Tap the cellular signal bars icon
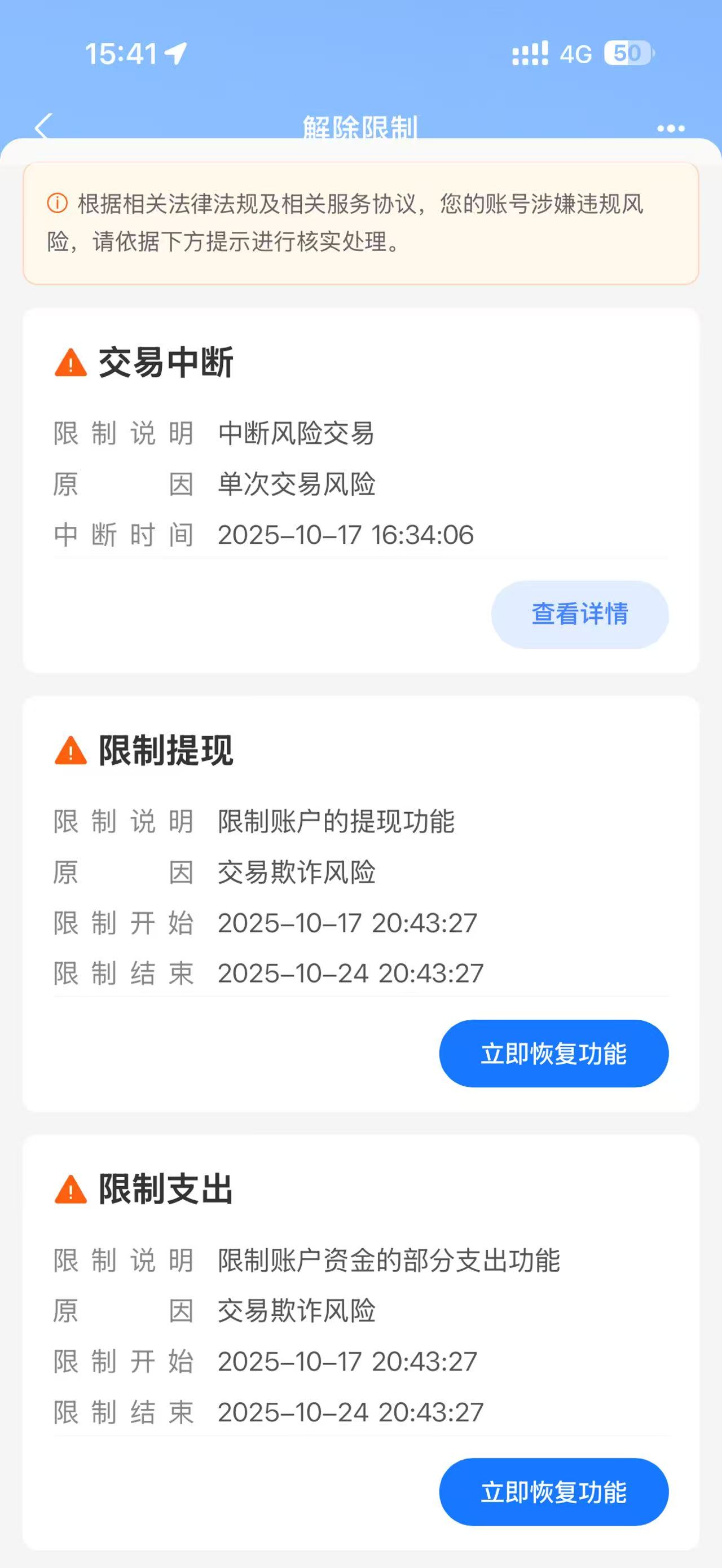Screen dimensions: 722x1568 [x=531, y=54]
